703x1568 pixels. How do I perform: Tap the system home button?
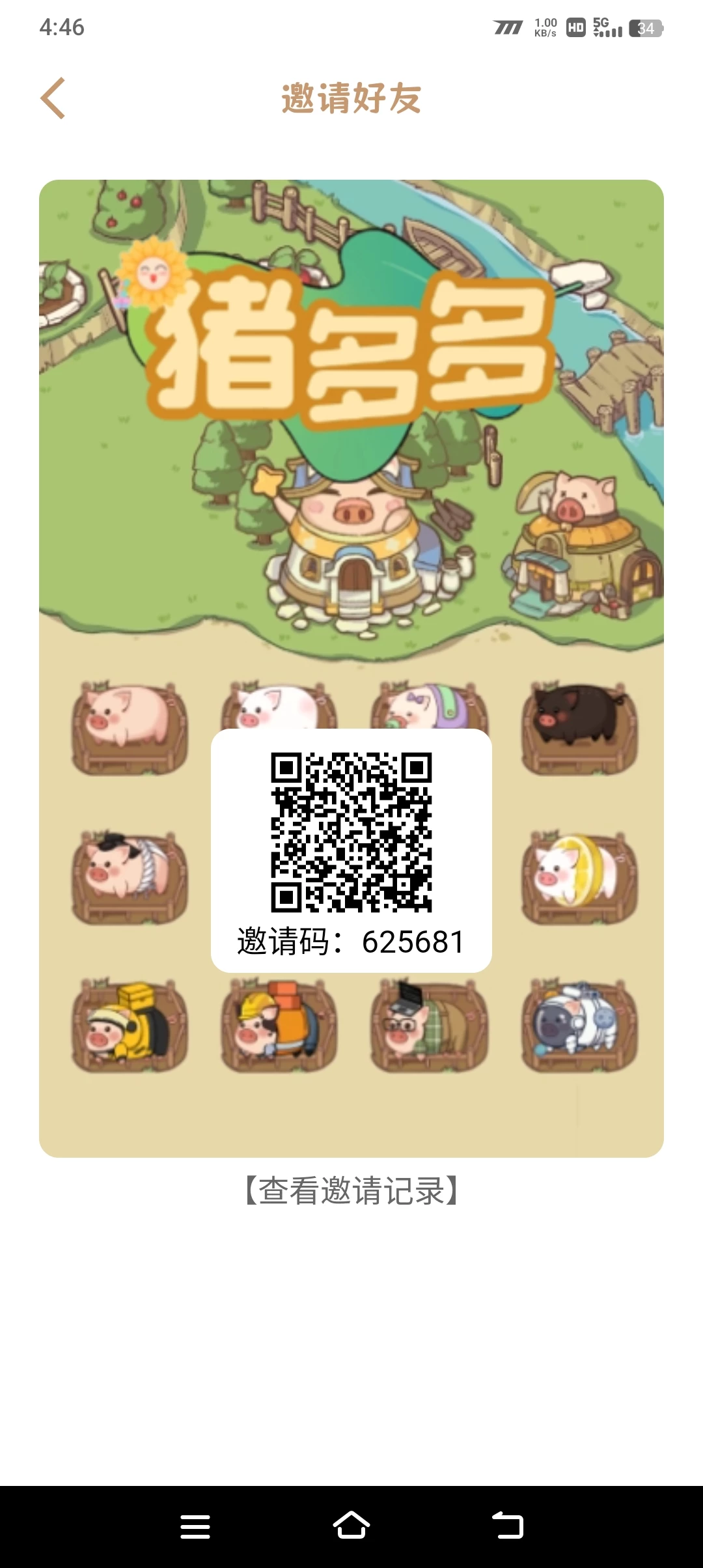pos(351,1526)
